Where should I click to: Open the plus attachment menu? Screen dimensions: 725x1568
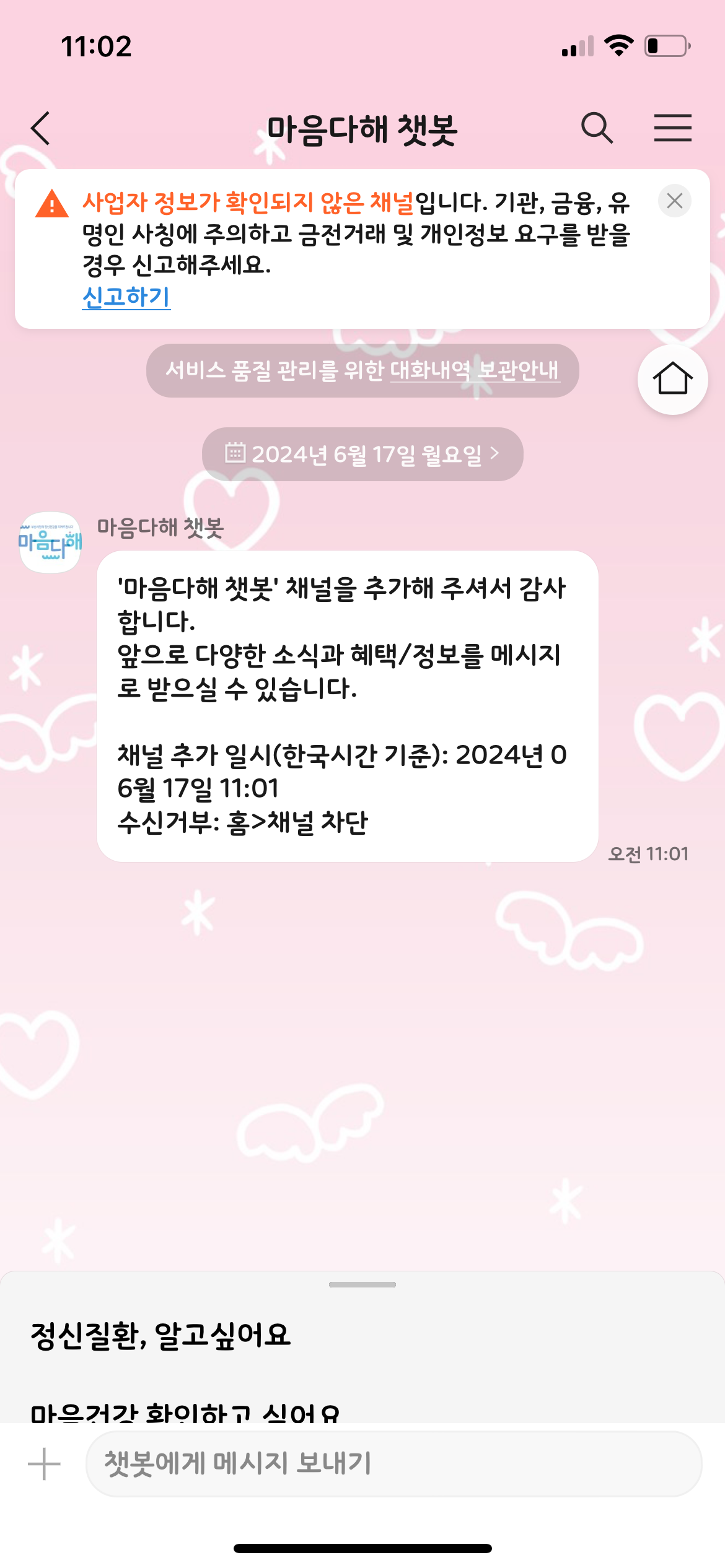pyautogui.click(x=45, y=1464)
